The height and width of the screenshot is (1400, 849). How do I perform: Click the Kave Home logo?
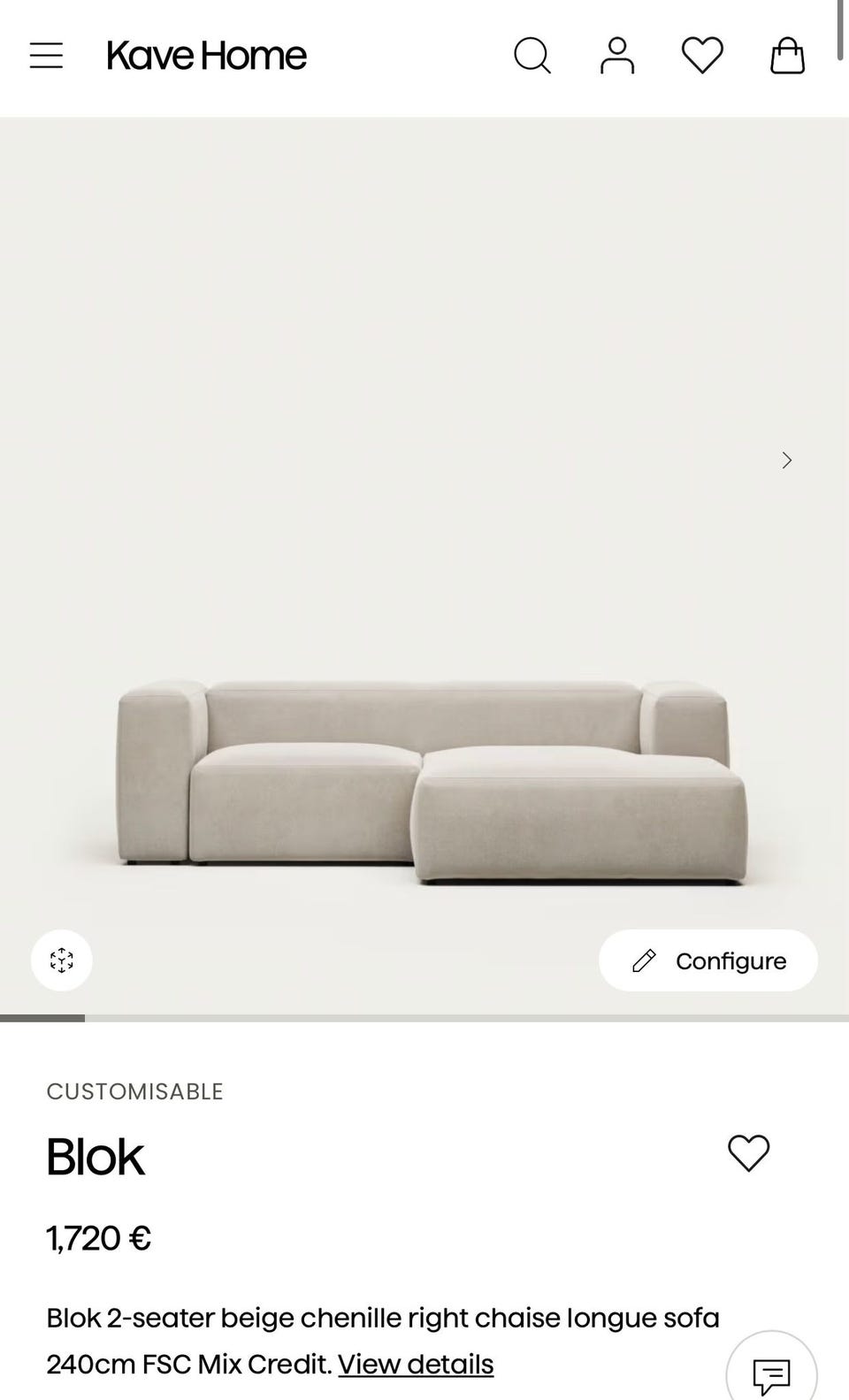tap(206, 55)
